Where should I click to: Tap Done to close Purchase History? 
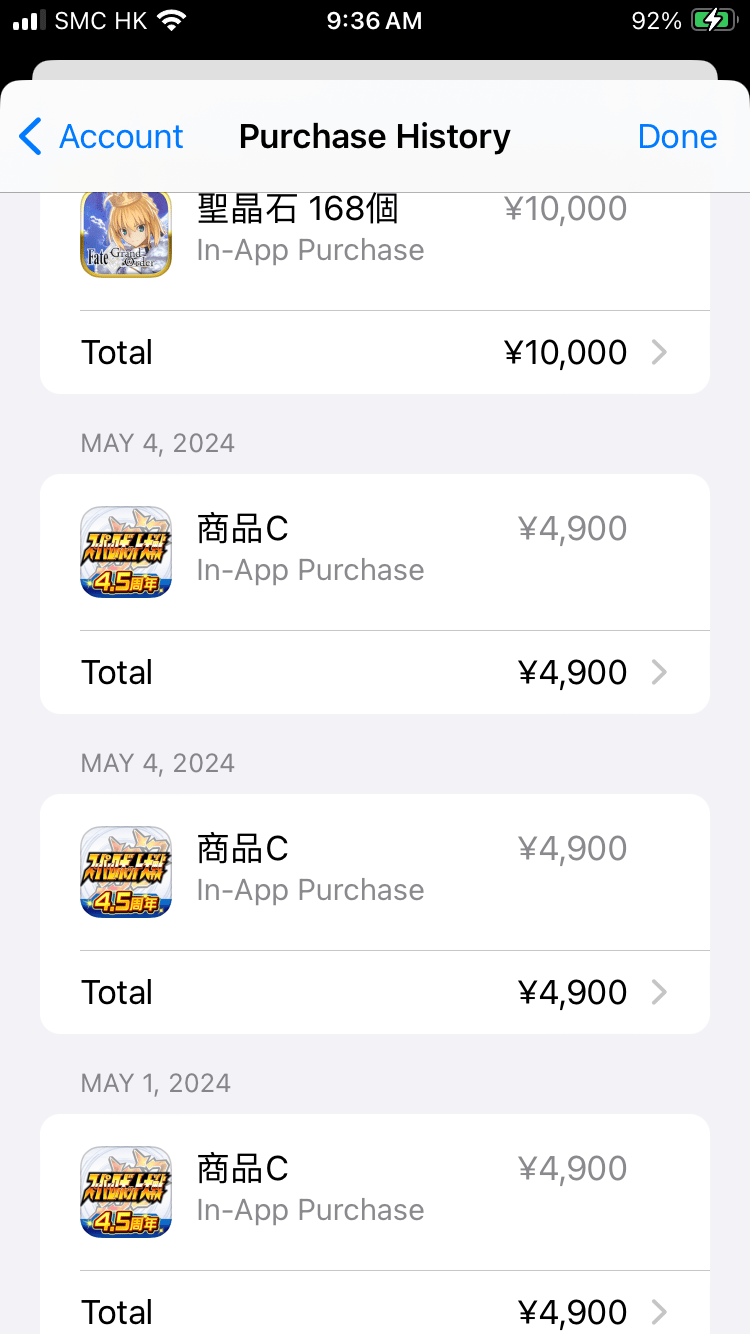pos(677,136)
